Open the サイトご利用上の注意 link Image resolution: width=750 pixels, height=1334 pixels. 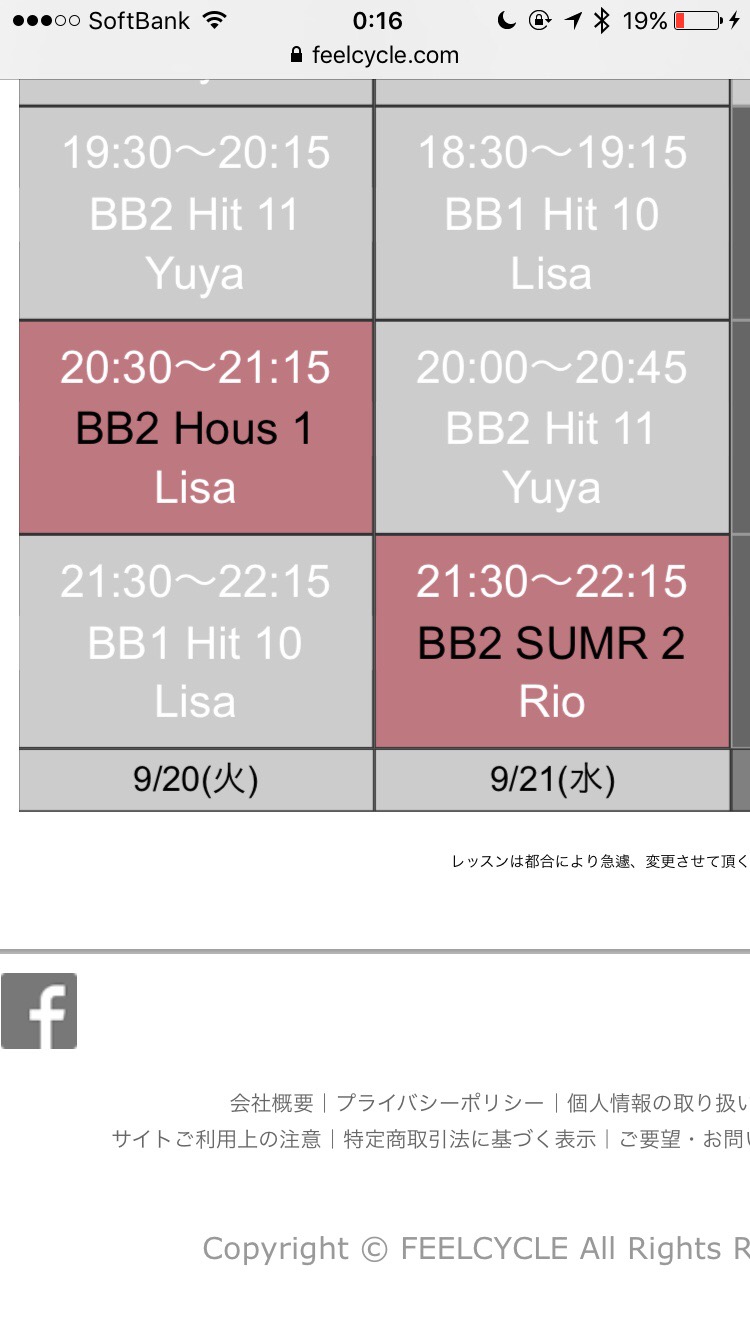point(216,1138)
